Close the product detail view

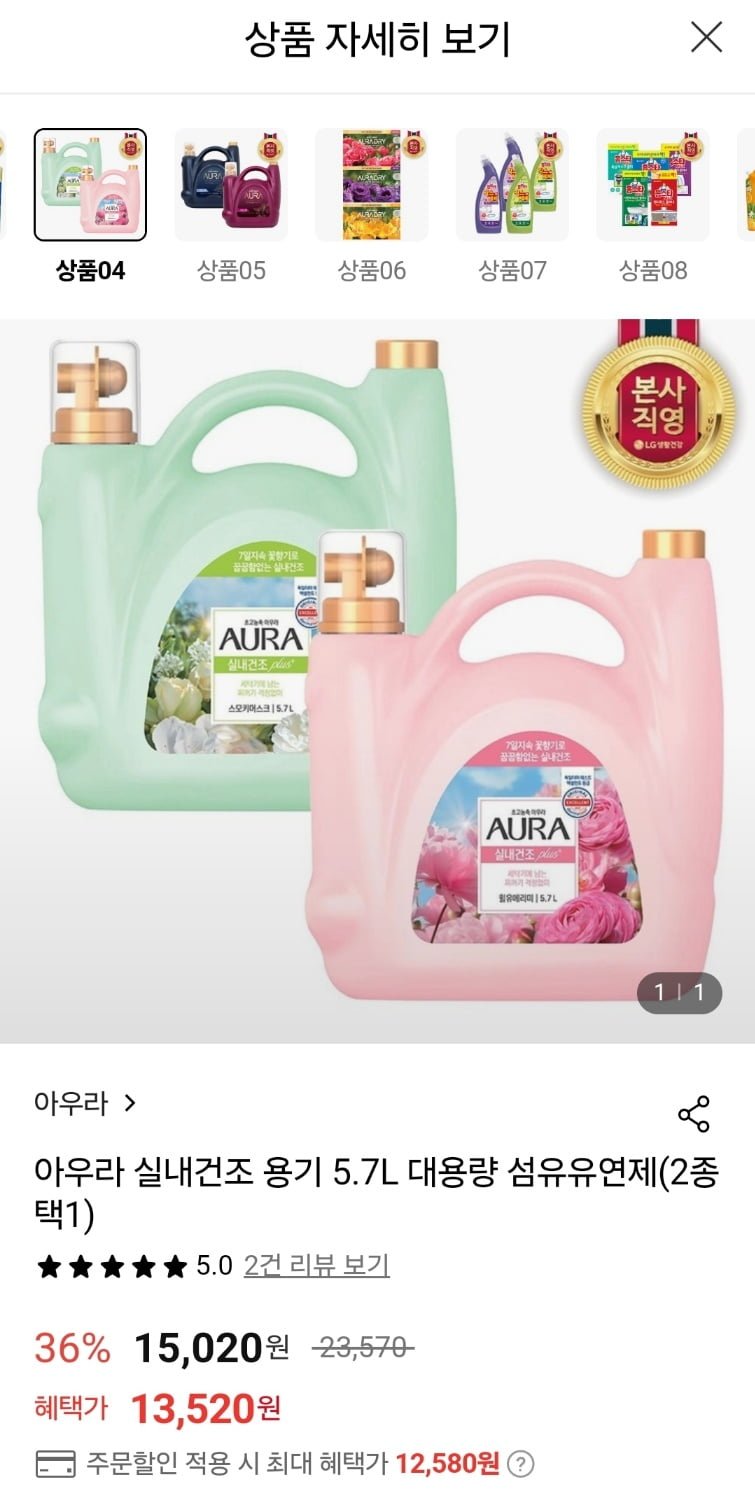(x=706, y=38)
